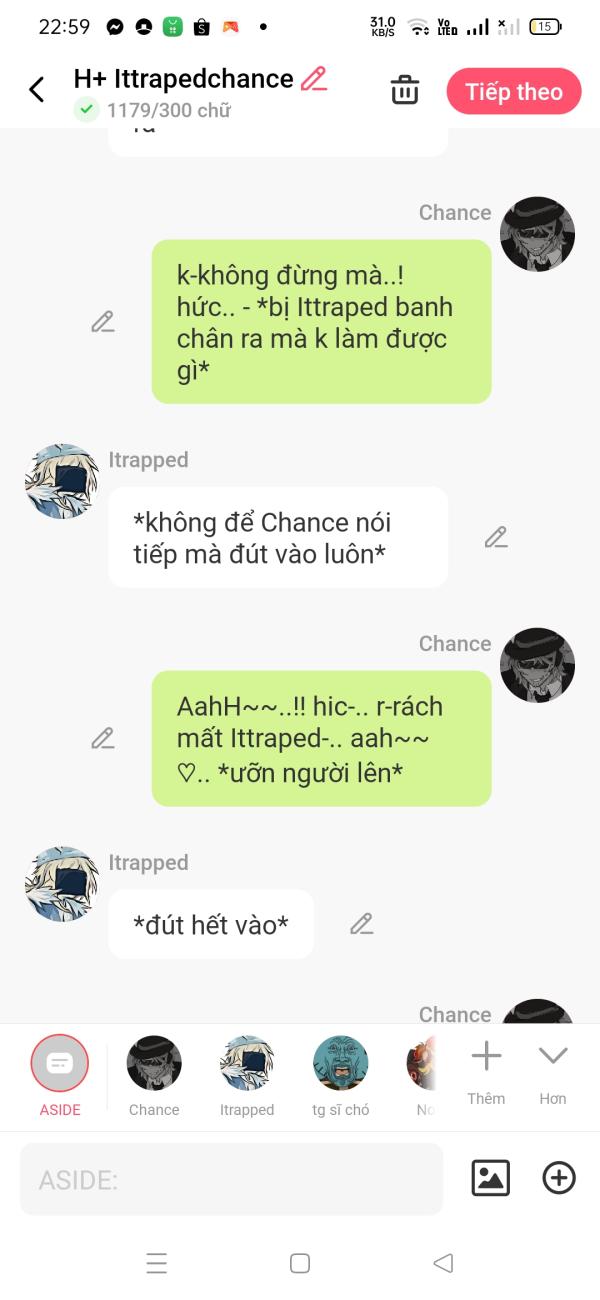
Task: Go back using the header arrow
Action: [37, 90]
